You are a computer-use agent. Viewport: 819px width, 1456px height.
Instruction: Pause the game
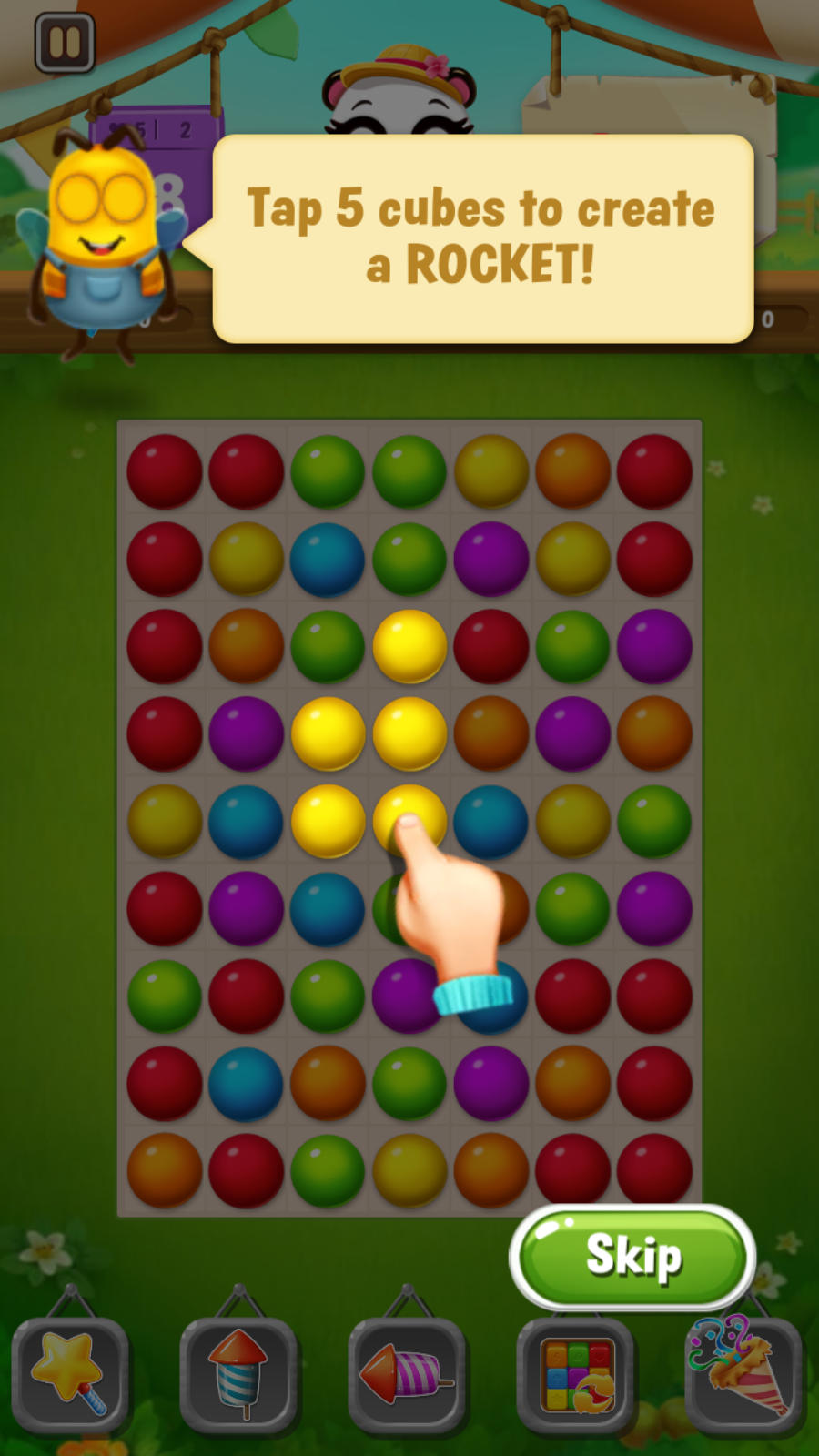click(x=65, y=43)
